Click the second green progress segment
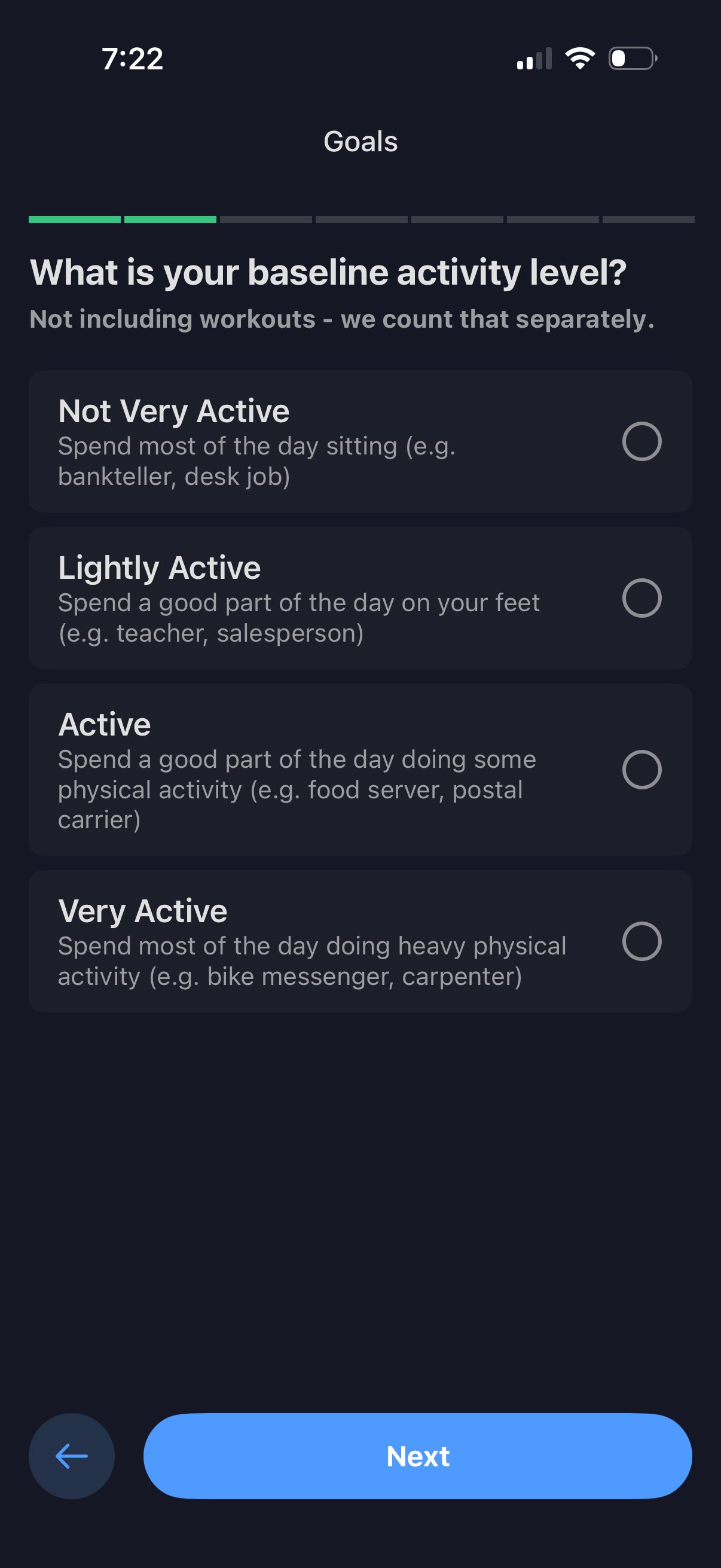The width and height of the screenshot is (721, 1568). 170,219
